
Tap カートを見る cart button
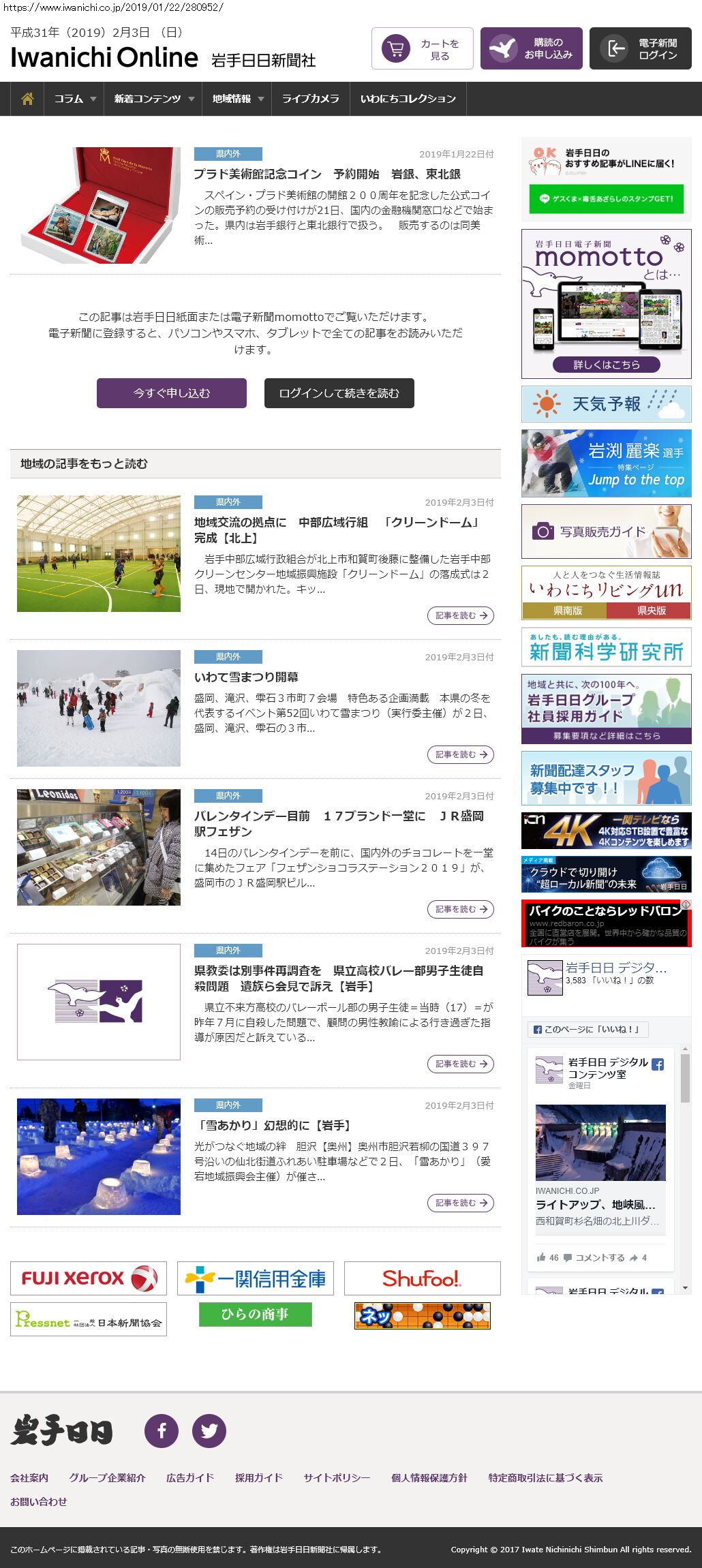423,48
